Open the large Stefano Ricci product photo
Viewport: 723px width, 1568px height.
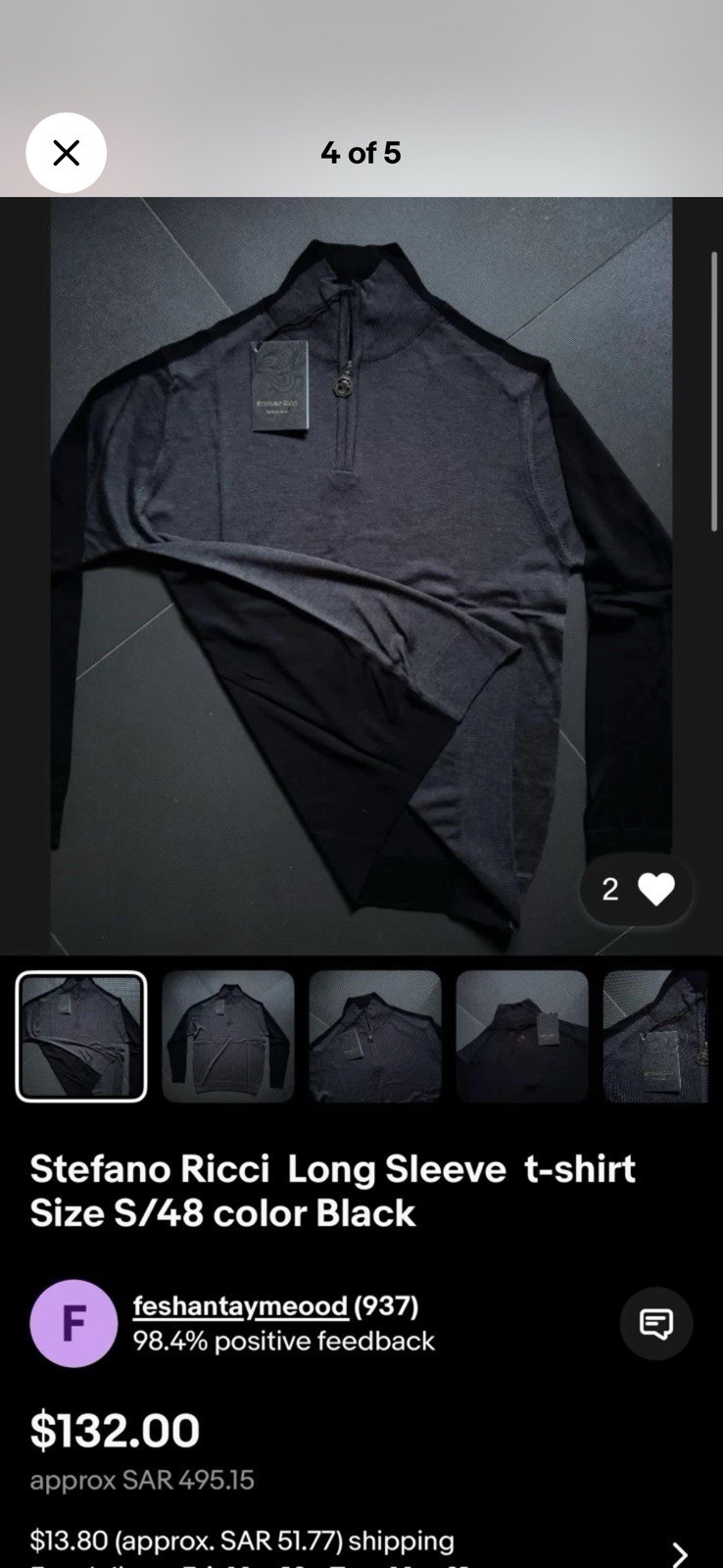pyautogui.click(x=361, y=575)
